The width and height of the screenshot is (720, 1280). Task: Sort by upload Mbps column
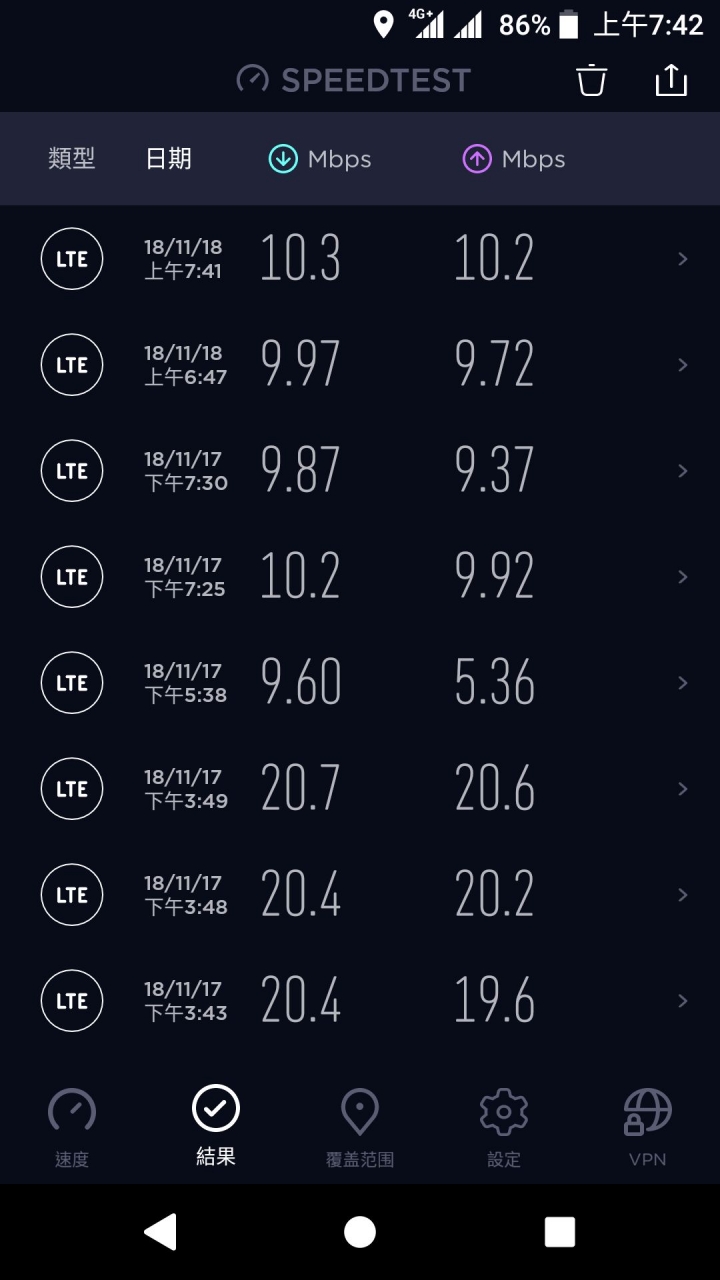pos(514,159)
